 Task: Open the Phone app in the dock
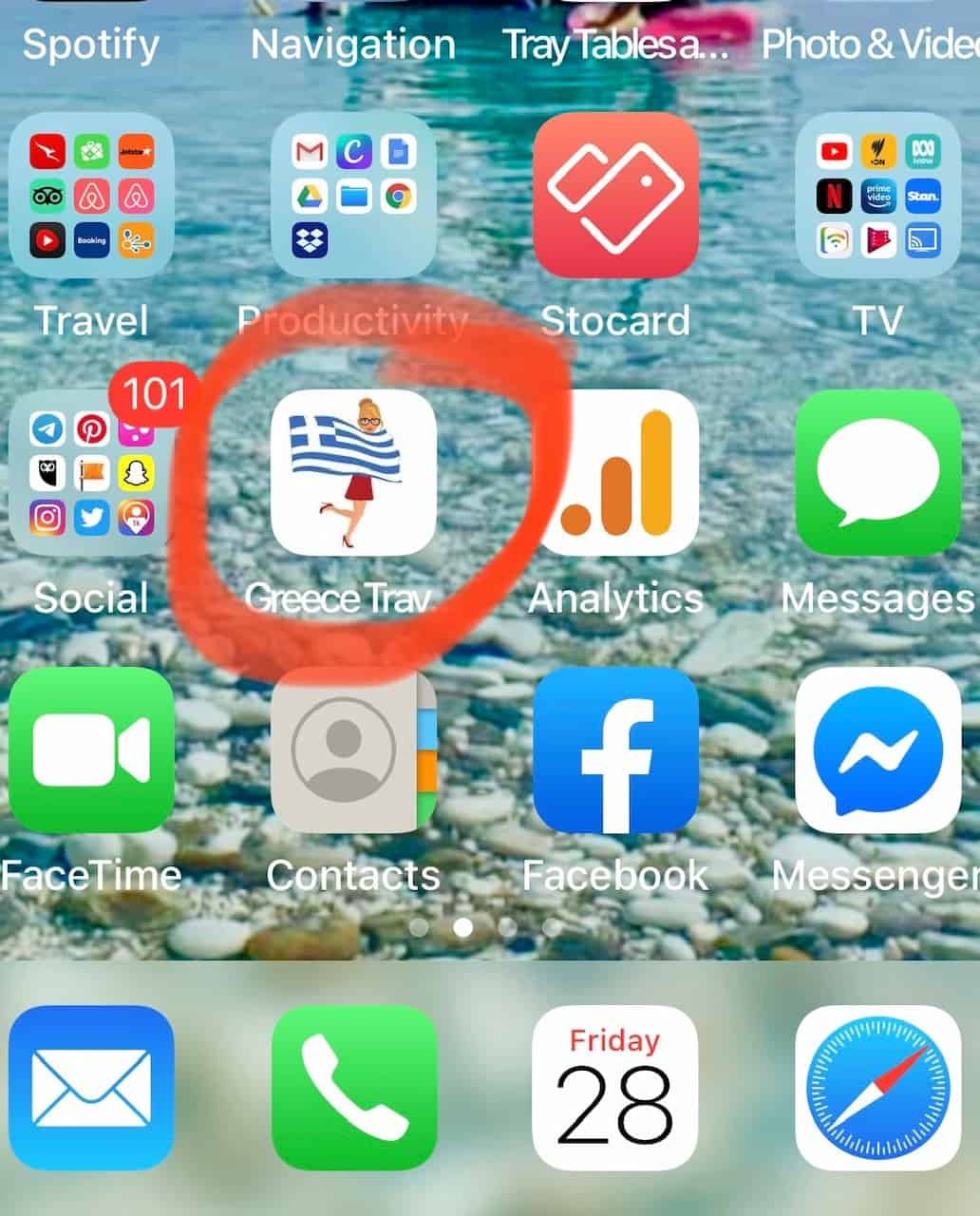(x=353, y=1089)
